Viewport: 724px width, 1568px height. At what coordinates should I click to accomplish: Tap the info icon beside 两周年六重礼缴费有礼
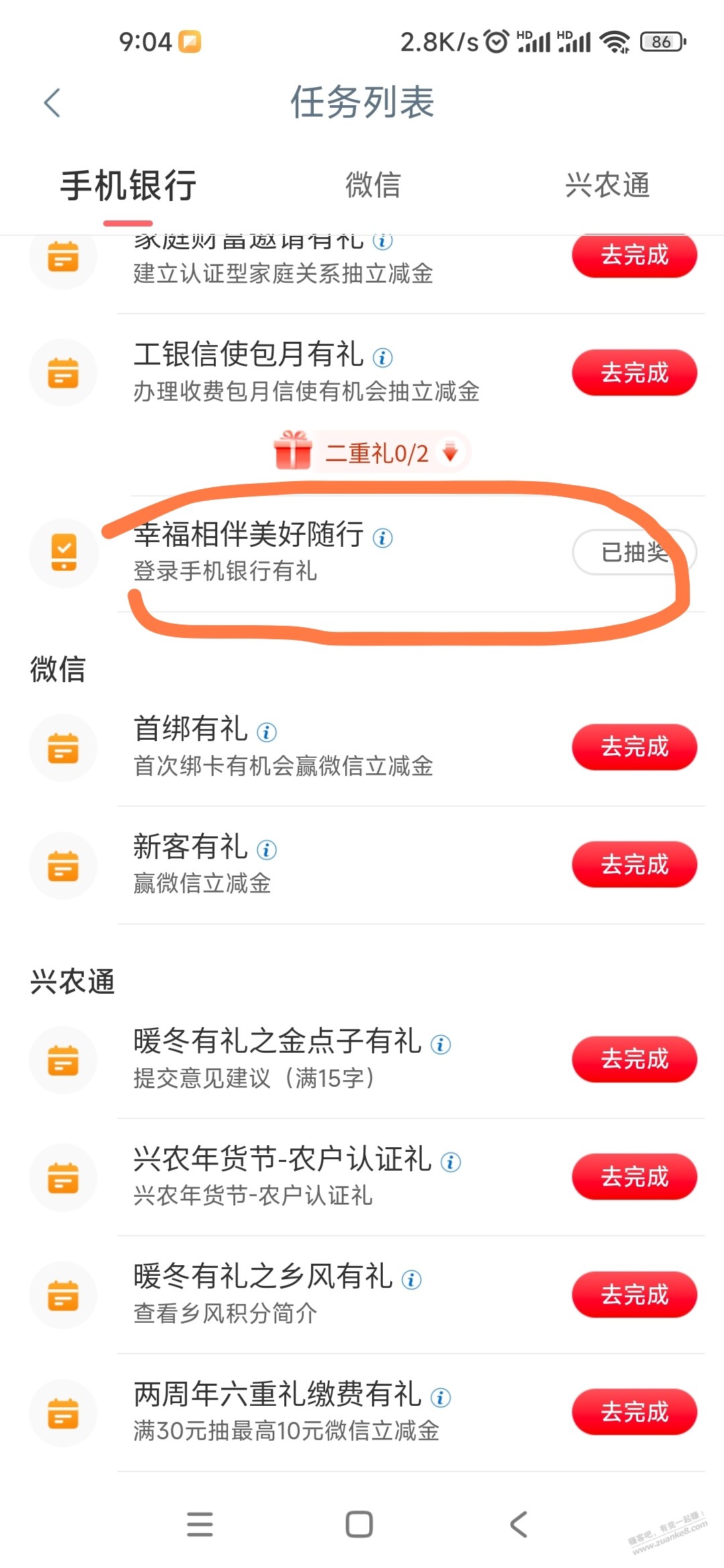[442, 1396]
